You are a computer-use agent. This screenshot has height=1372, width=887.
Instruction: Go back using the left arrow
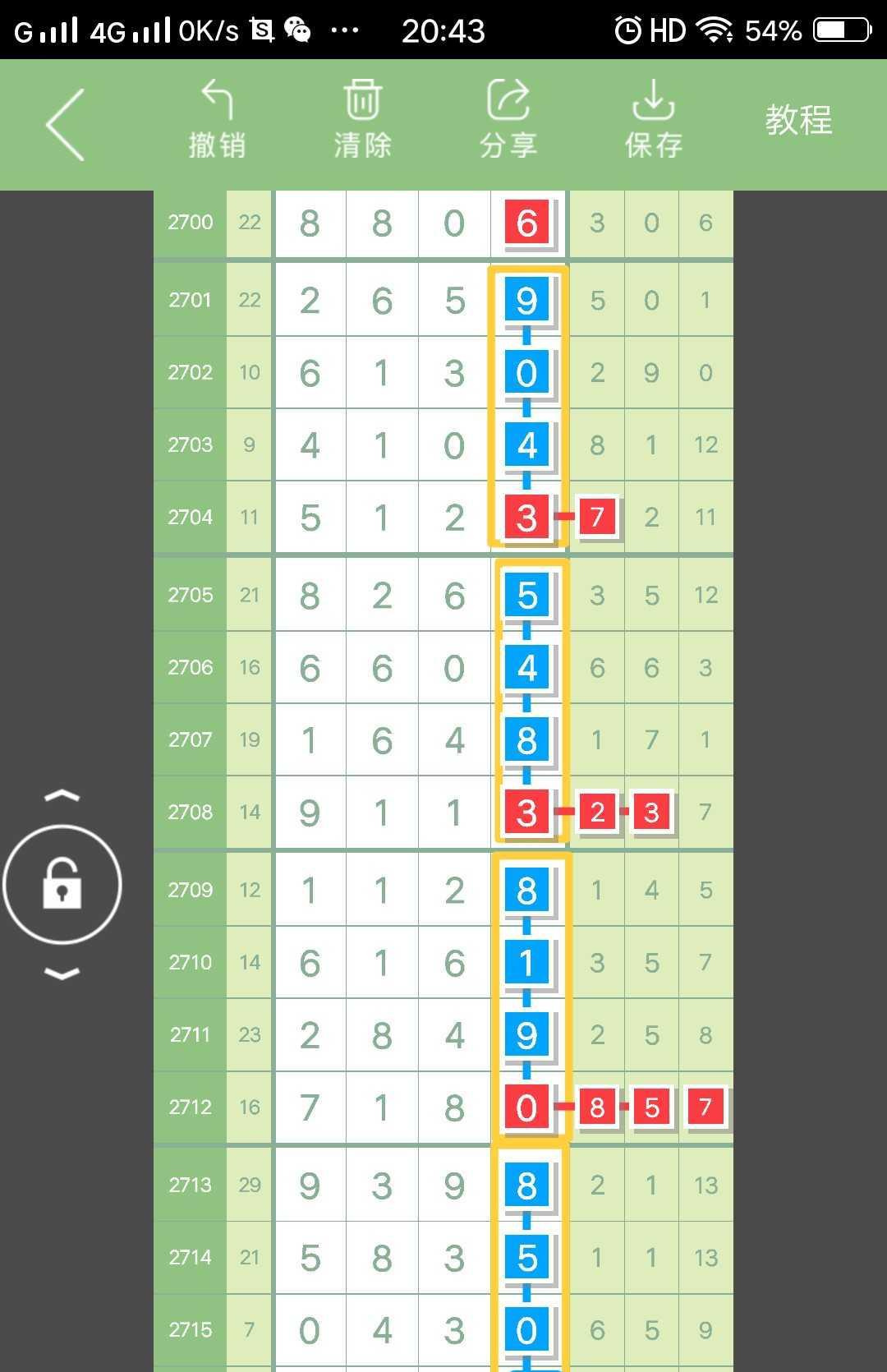(x=66, y=125)
